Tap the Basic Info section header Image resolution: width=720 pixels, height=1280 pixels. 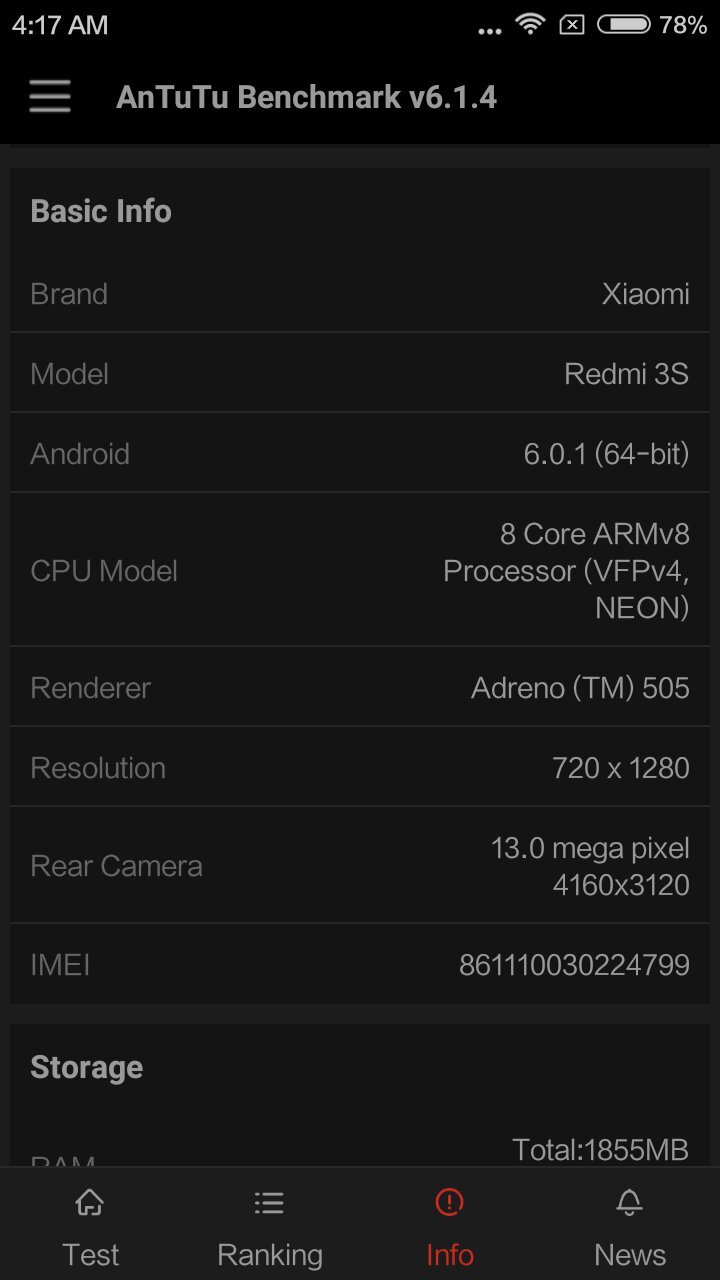coord(101,211)
